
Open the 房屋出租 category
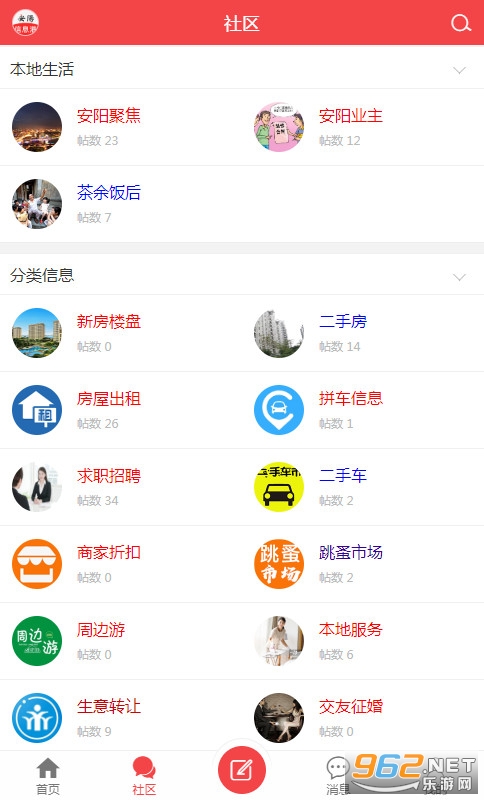(121, 410)
